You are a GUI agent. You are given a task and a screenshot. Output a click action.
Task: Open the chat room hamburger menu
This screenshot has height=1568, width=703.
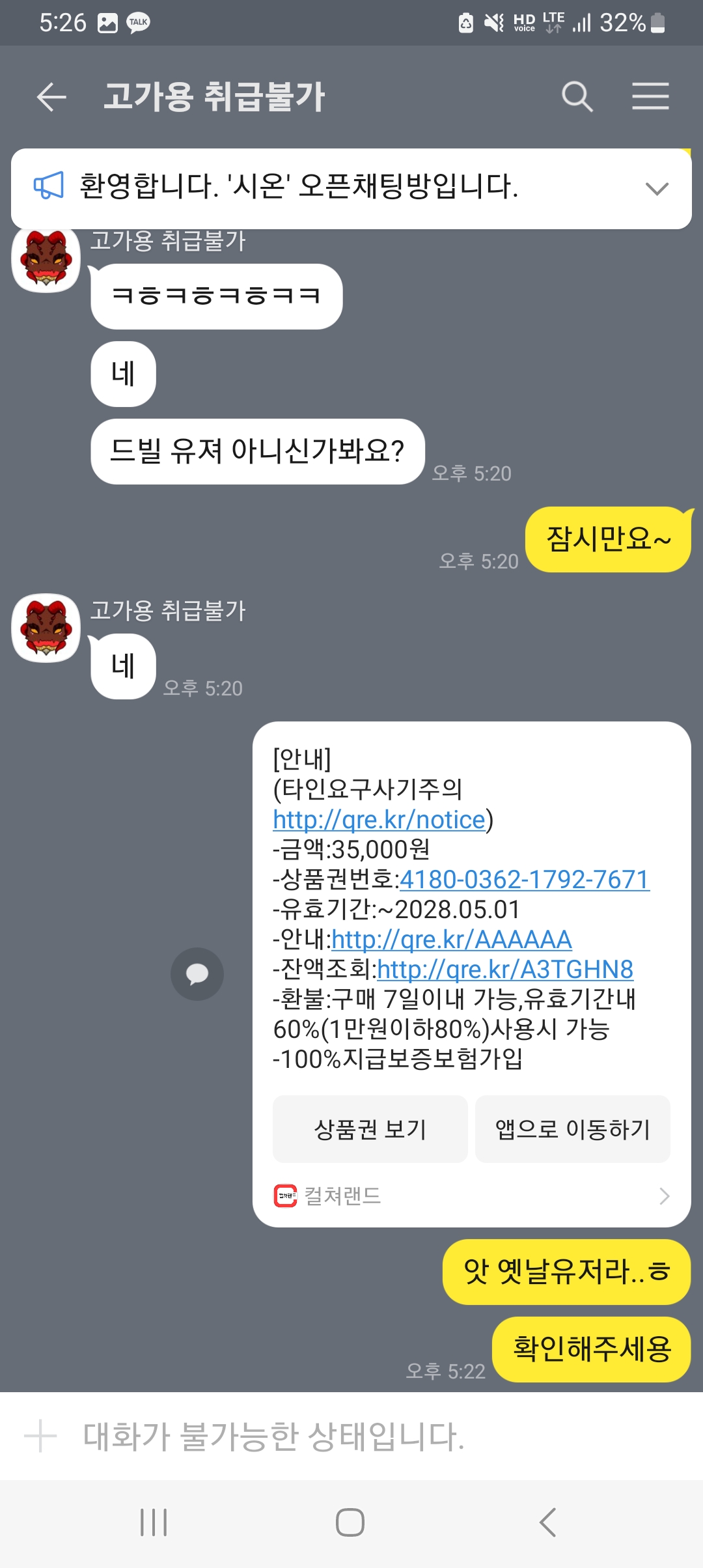[650, 96]
